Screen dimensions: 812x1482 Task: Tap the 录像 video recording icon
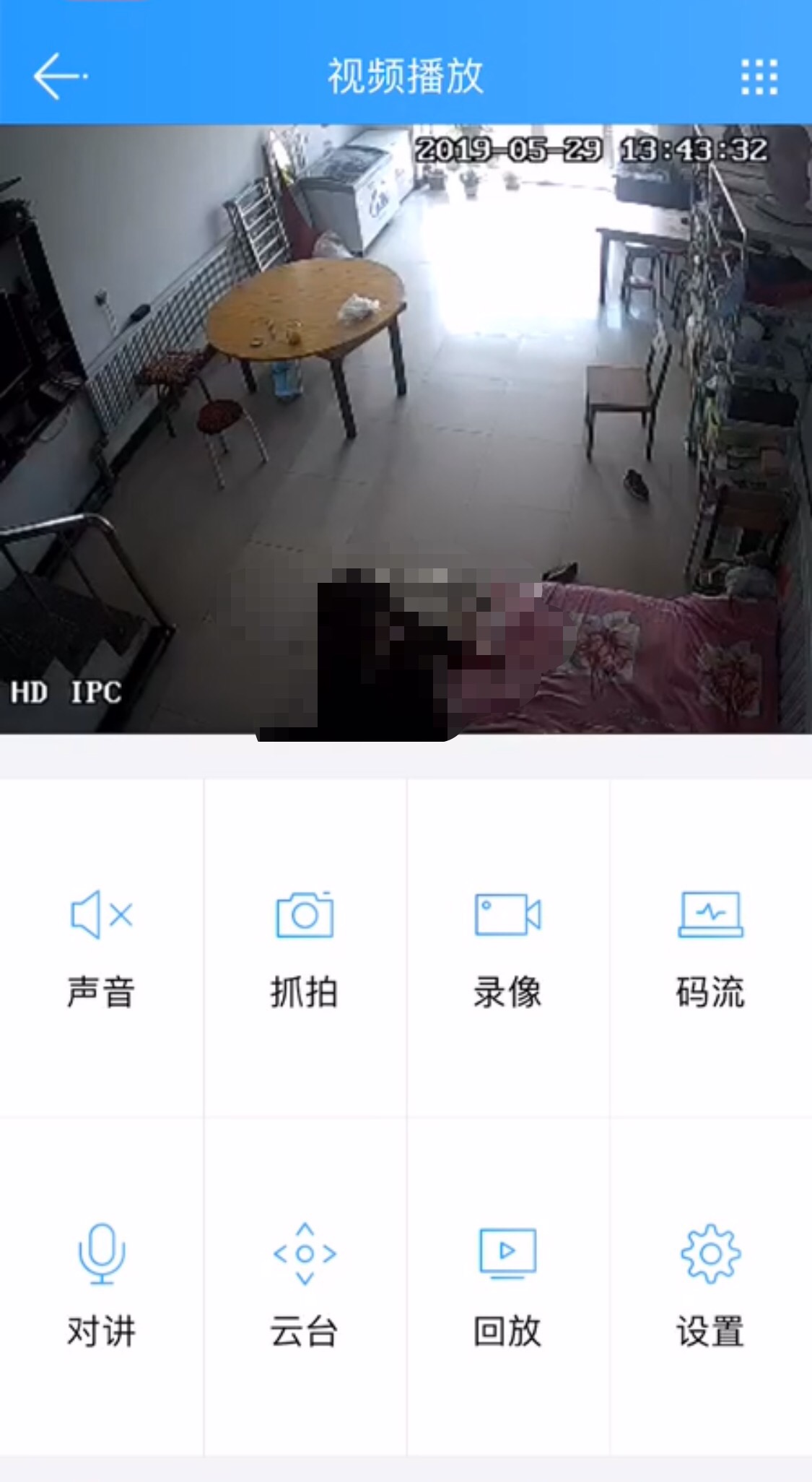pyautogui.click(x=507, y=916)
